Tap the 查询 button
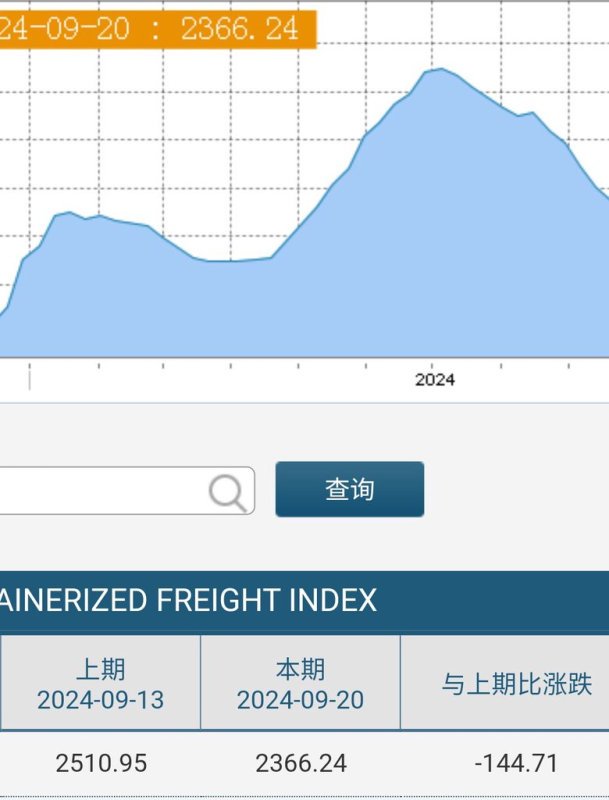 pyautogui.click(x=349, y=489)
